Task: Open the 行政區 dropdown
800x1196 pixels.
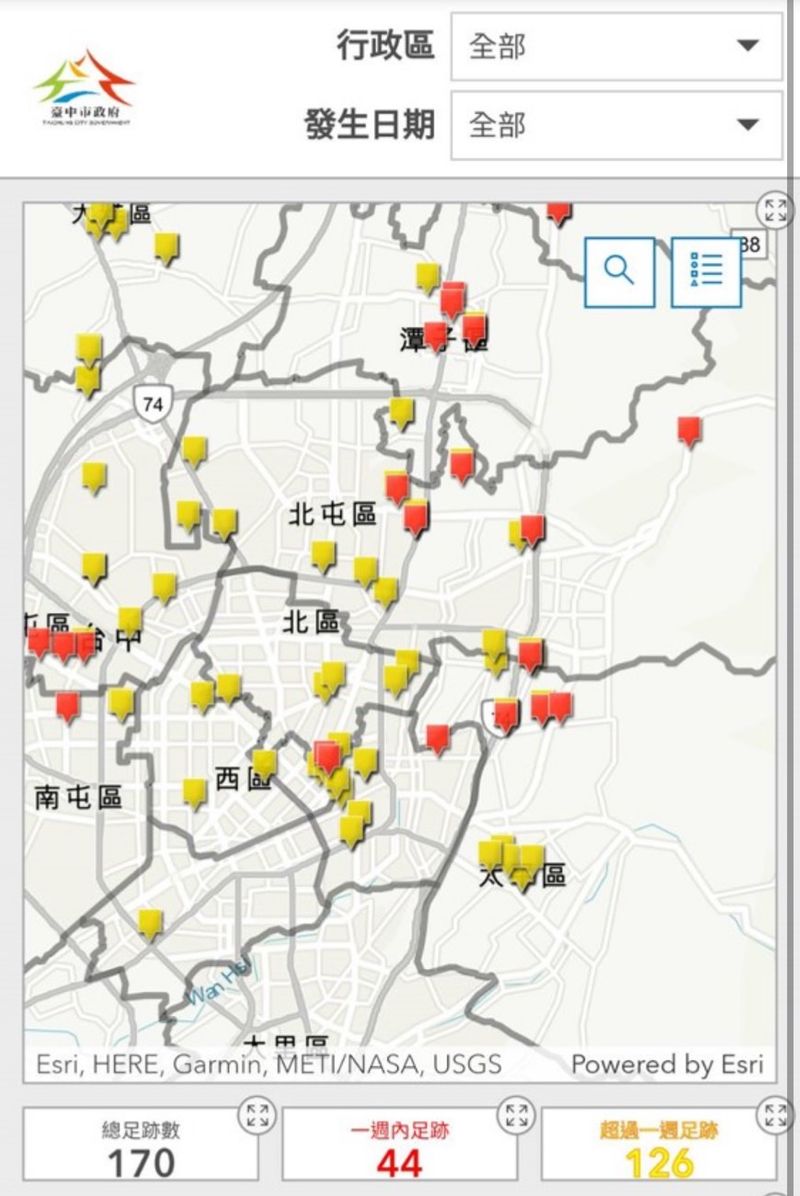Action: [616, 46]
